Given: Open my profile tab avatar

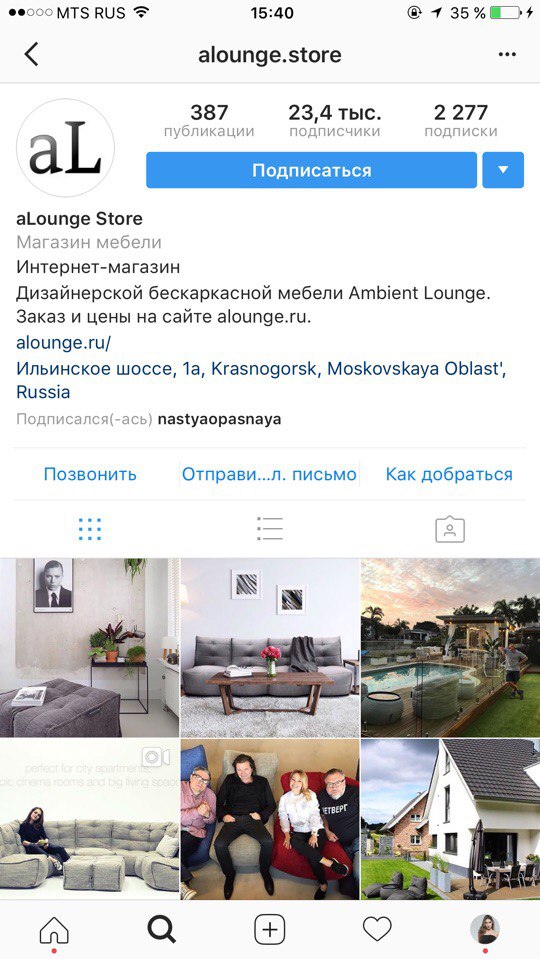Looking at the screenshot, I should [x=485, y=930].
